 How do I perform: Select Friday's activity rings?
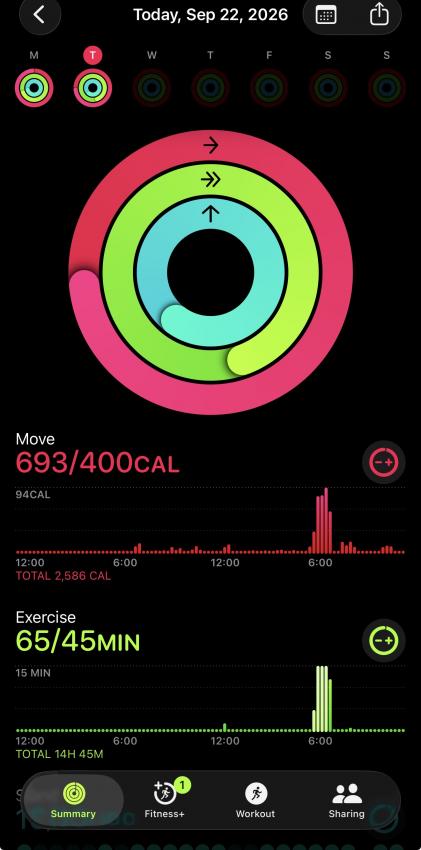pyautogui.click(x=269, y=87)
